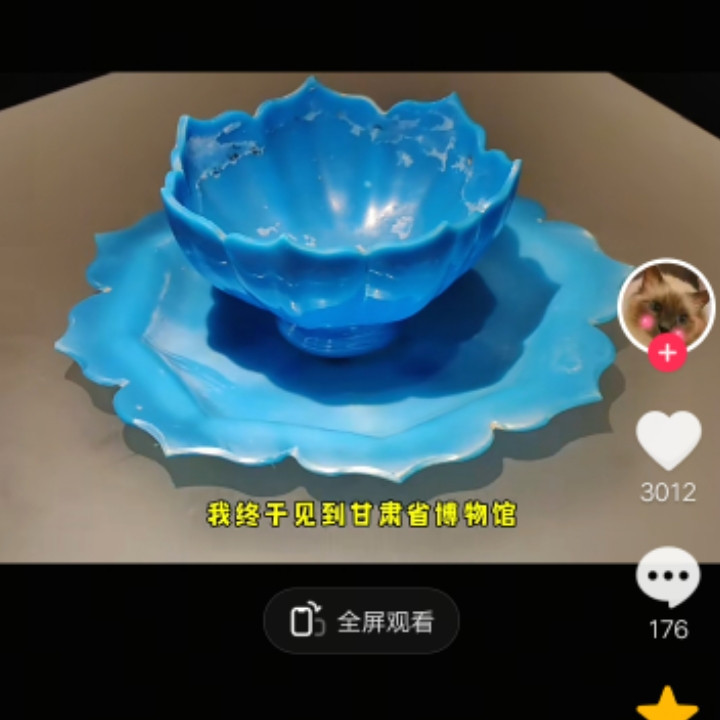This screenshot has width=720, height=720.
Task: Follow the creator with the plus badge
Action: 667,353
